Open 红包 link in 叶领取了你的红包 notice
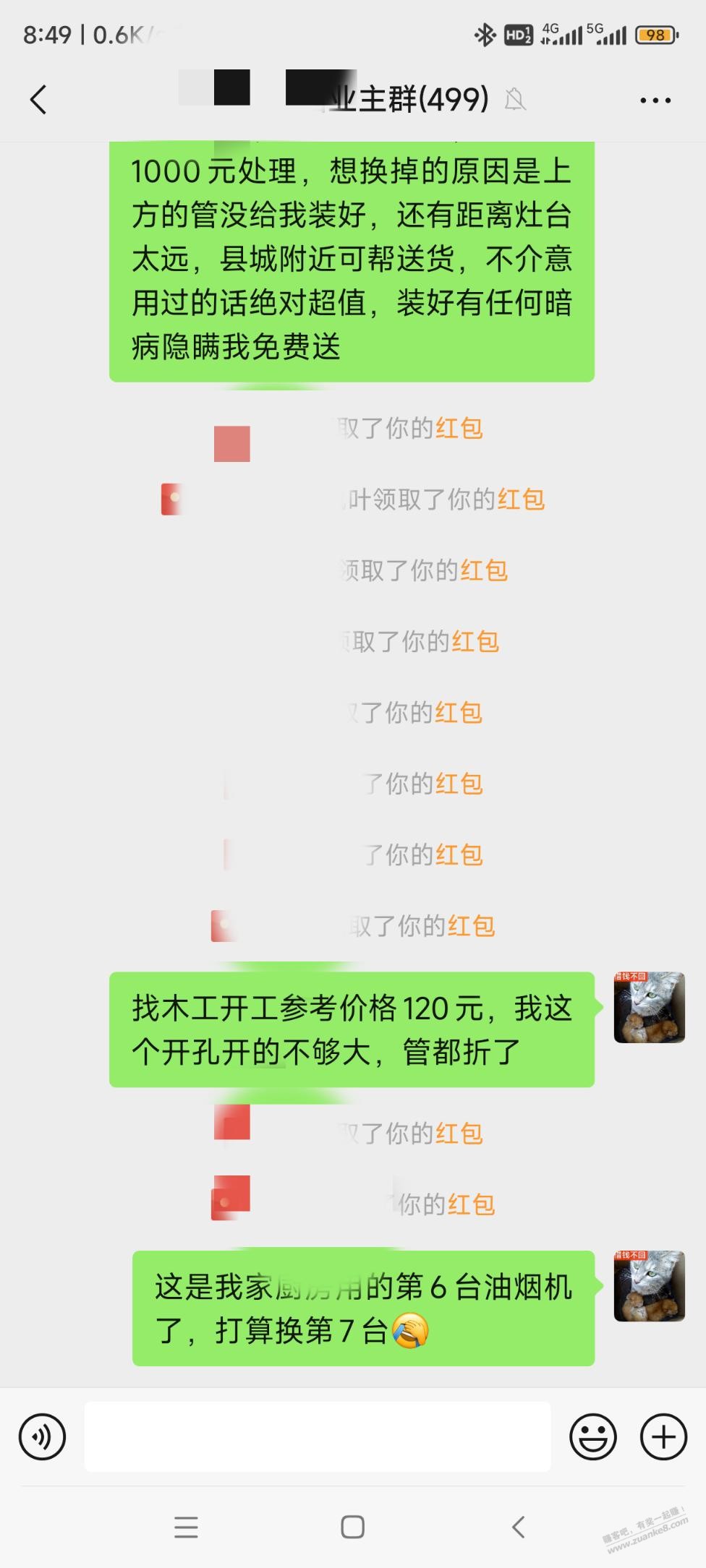Screen dimensions: 706x1568 (521, 500)
